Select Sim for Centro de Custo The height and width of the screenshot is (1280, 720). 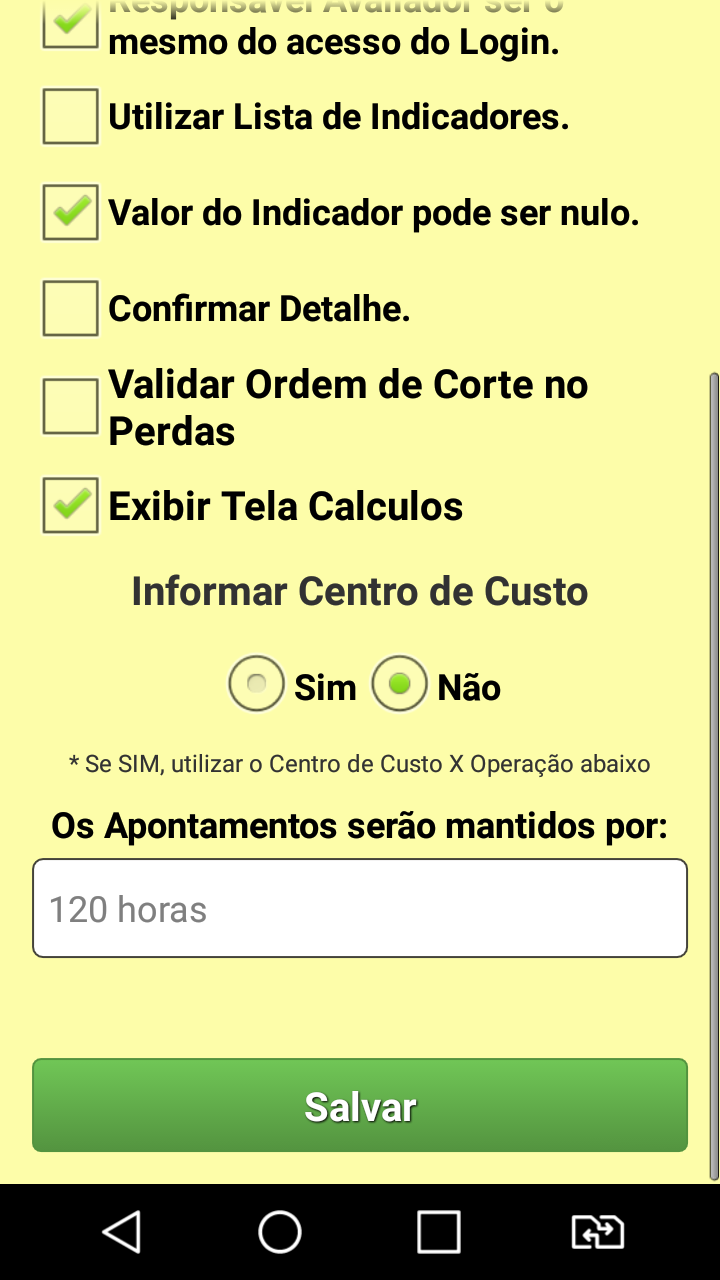click(x=257, y=684)
